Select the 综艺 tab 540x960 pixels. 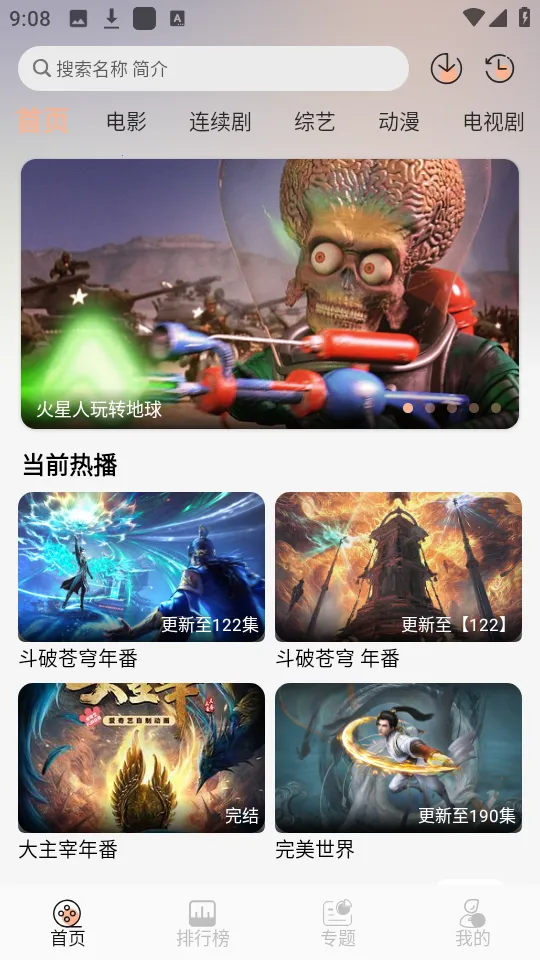point(314,121)
